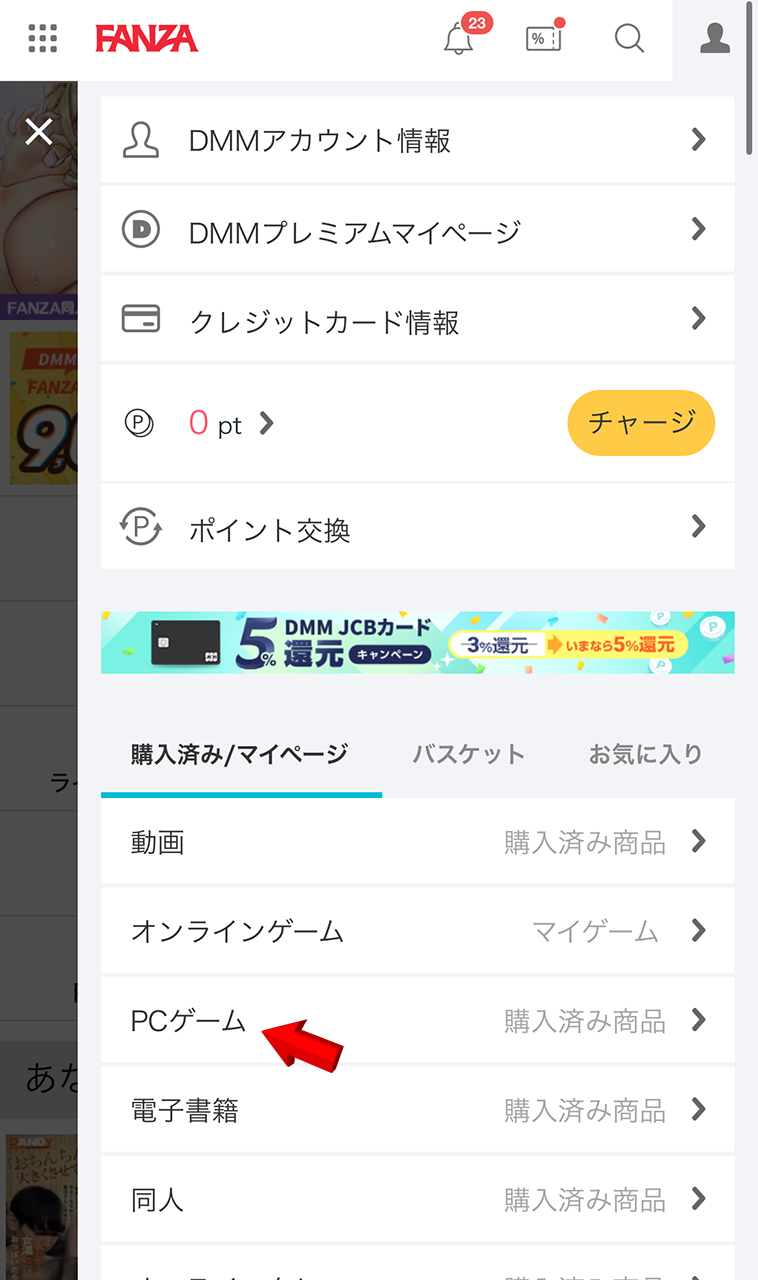The image size is (758, 1280).
Task: Tap the account profile icon
Action: [714, 39]
